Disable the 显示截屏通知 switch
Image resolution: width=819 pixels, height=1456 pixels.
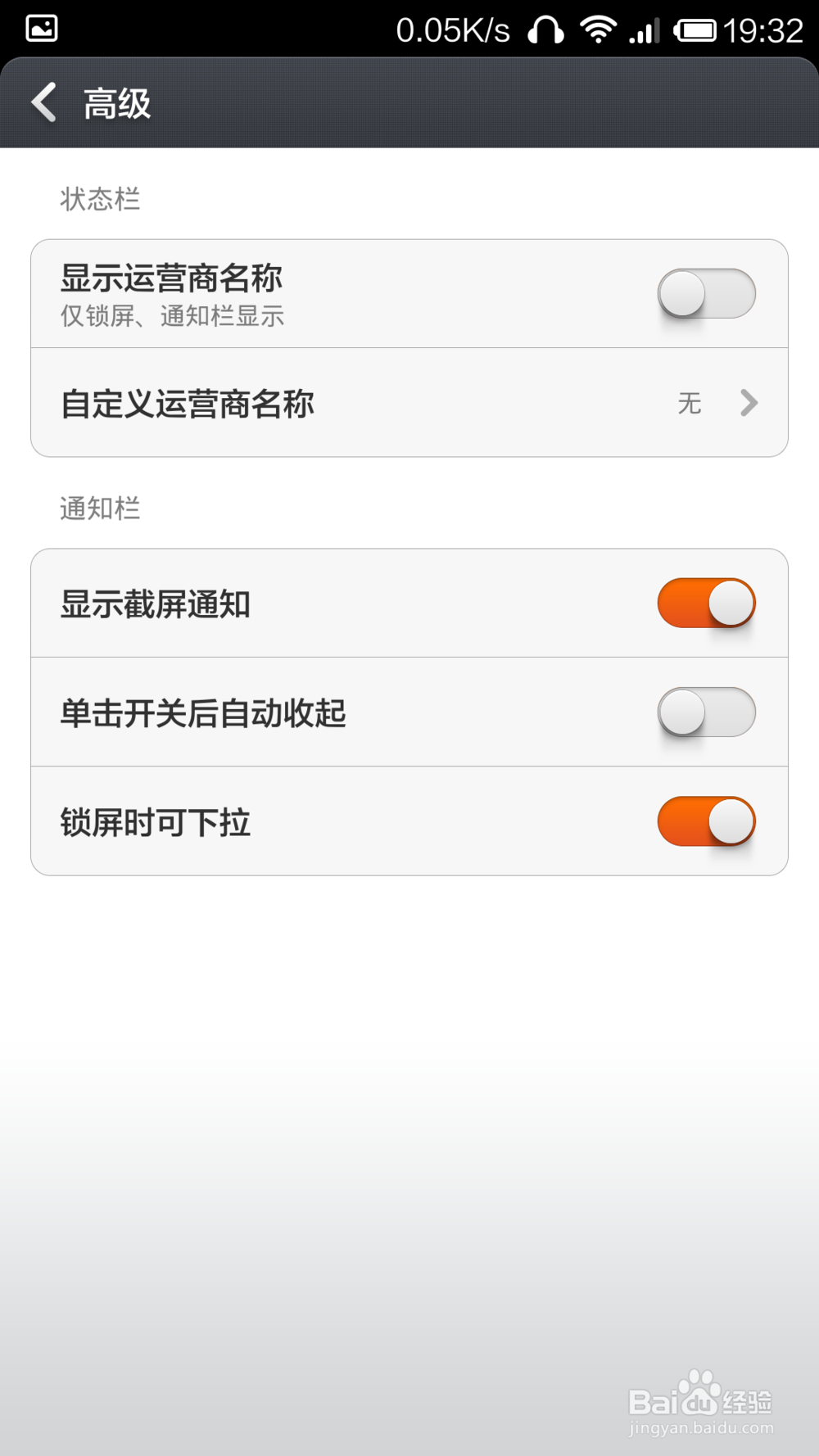(706, 603)
